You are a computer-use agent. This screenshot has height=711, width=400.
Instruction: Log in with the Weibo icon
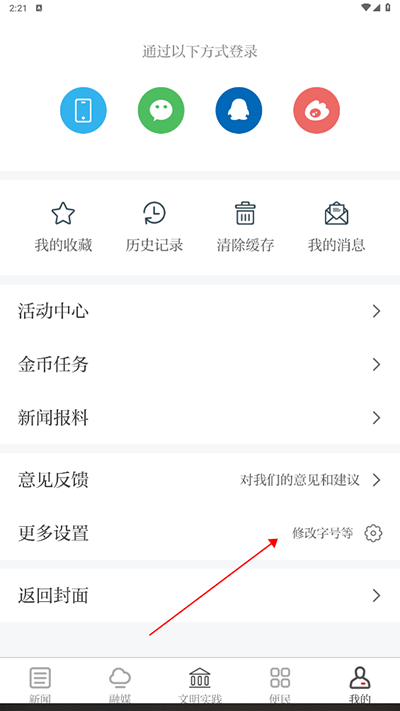(x=316, y=111)
